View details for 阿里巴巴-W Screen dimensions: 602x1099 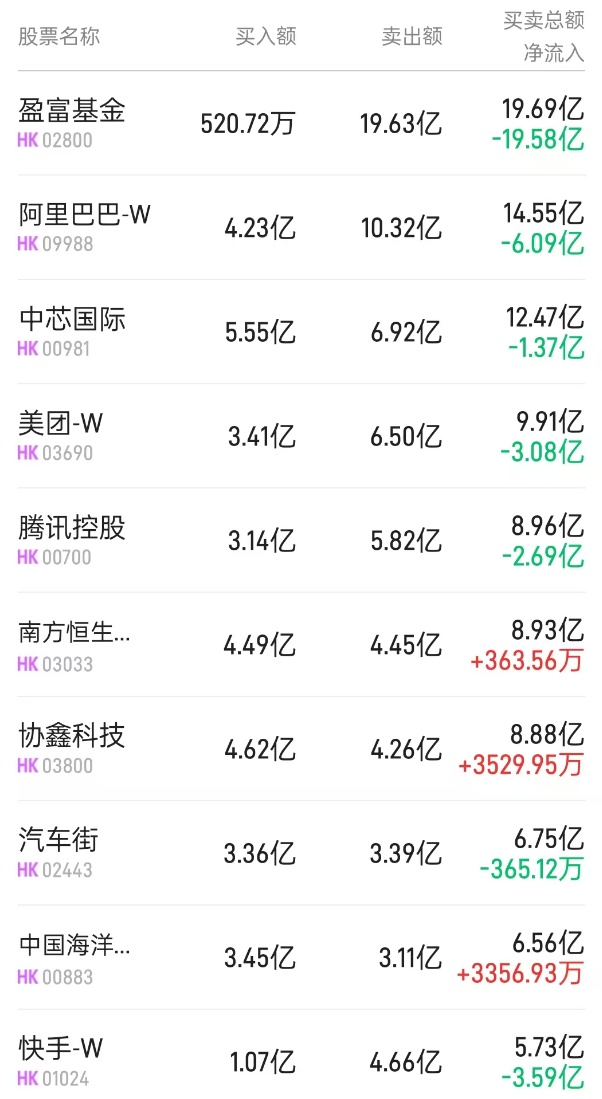point(84,215)
